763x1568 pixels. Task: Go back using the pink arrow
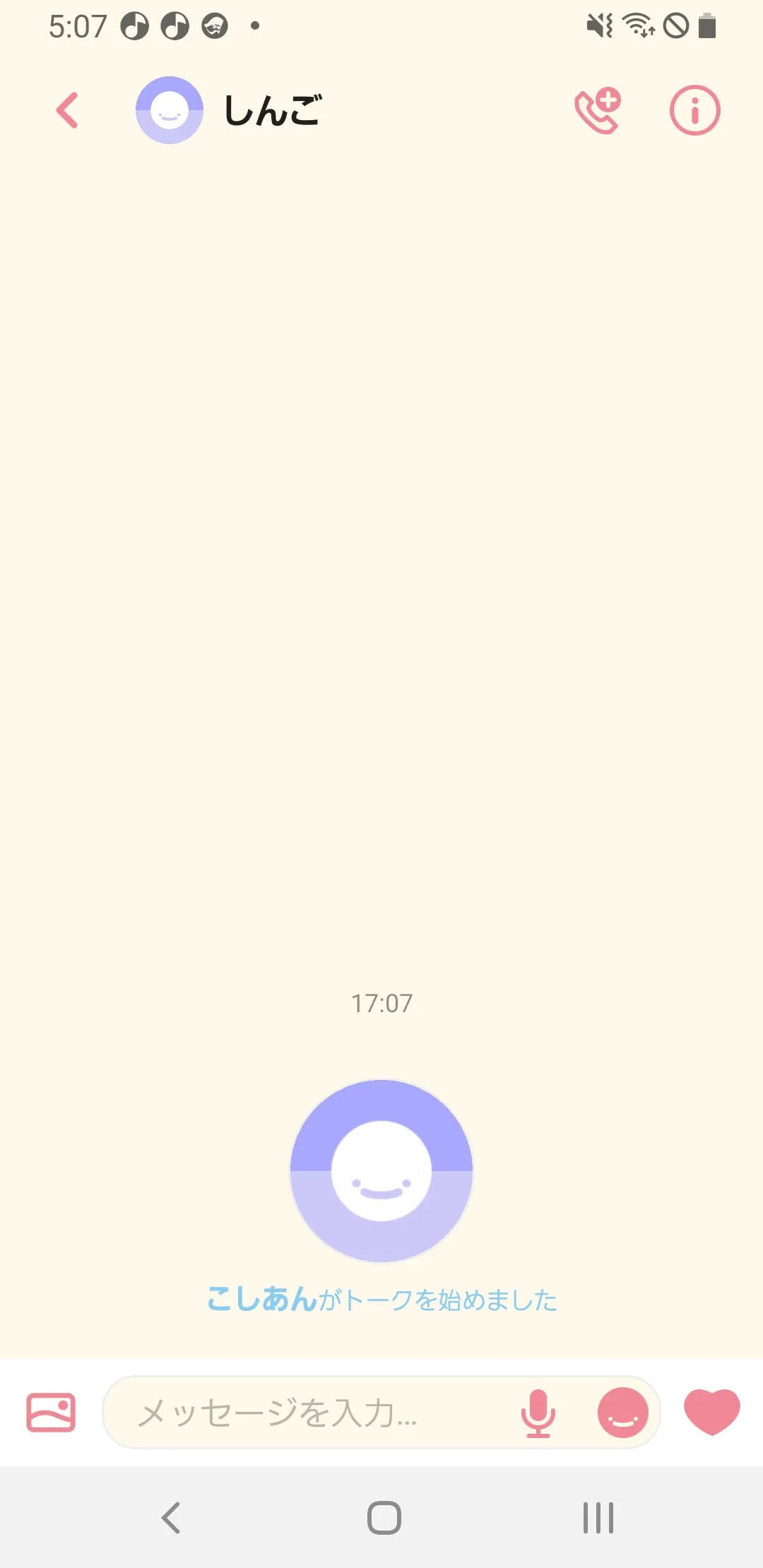coord(67,110)
